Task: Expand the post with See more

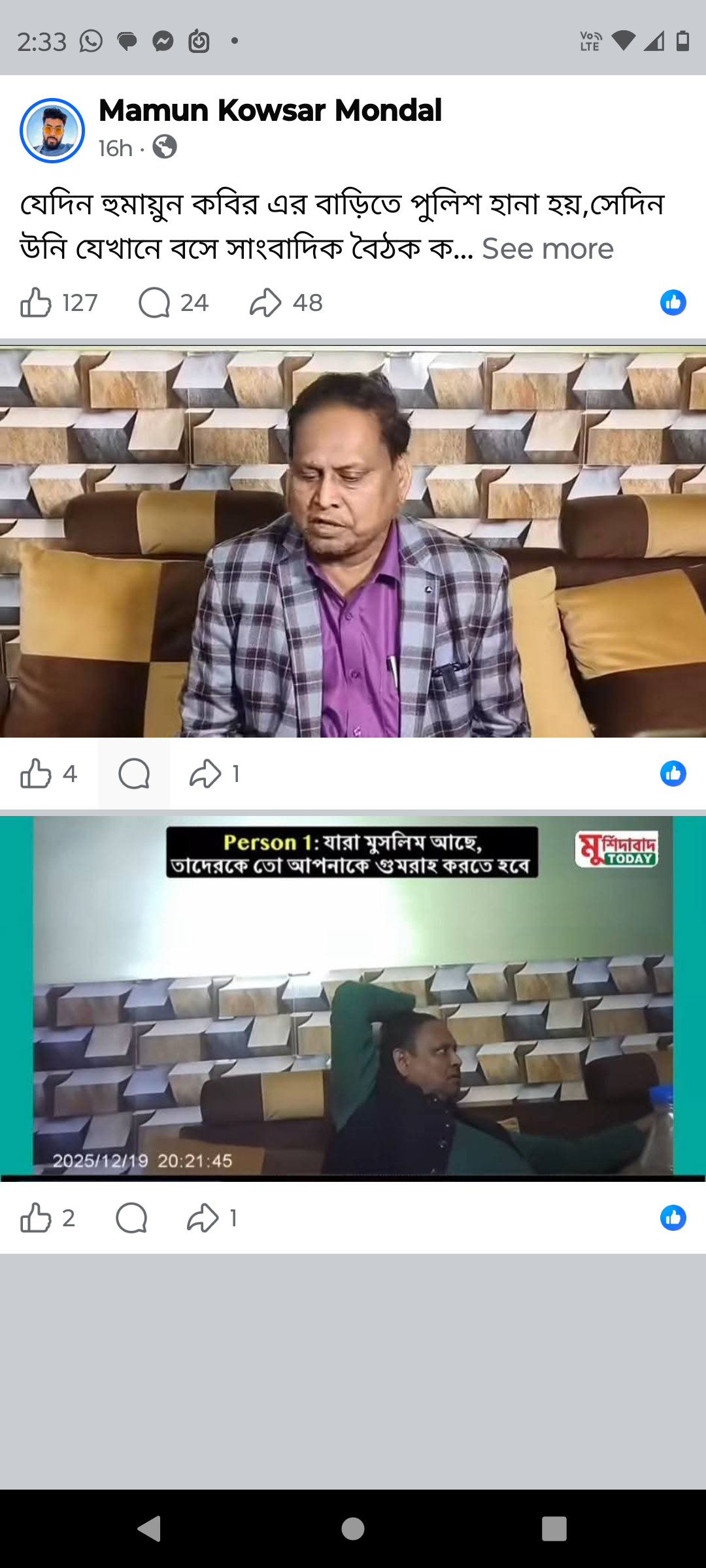Action: 547,249
